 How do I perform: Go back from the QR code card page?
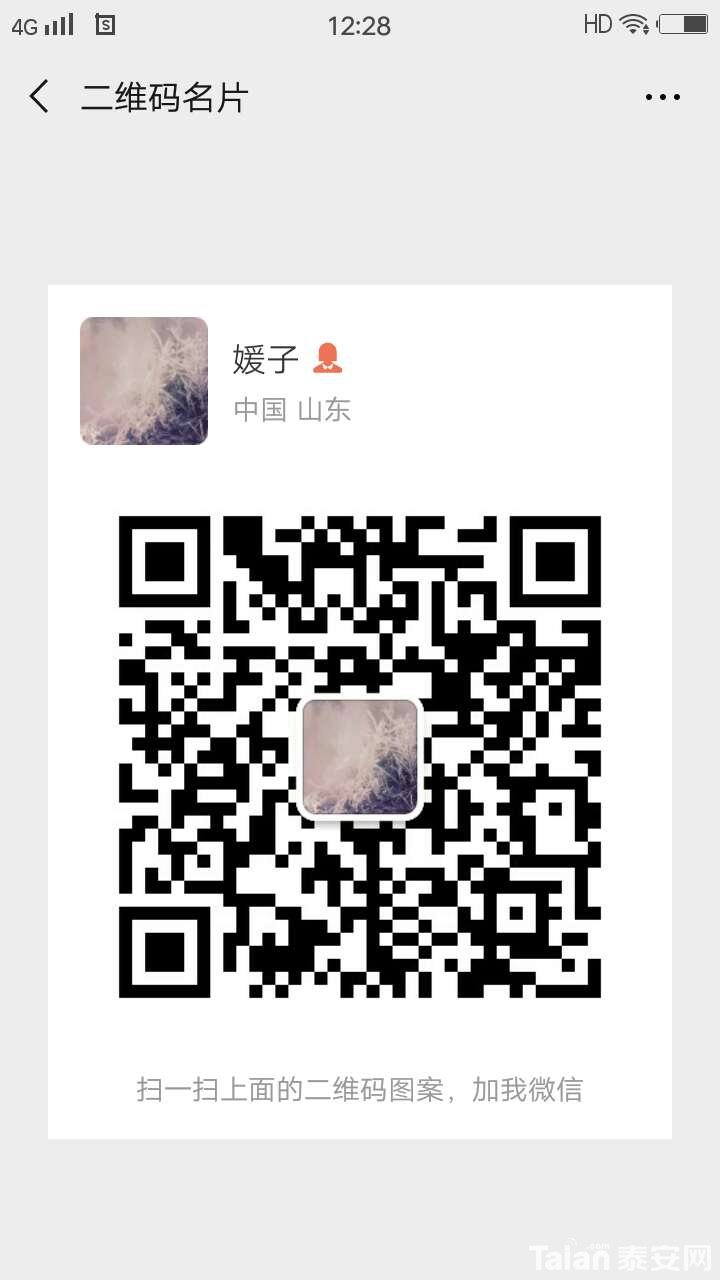[x=39, y=97]
